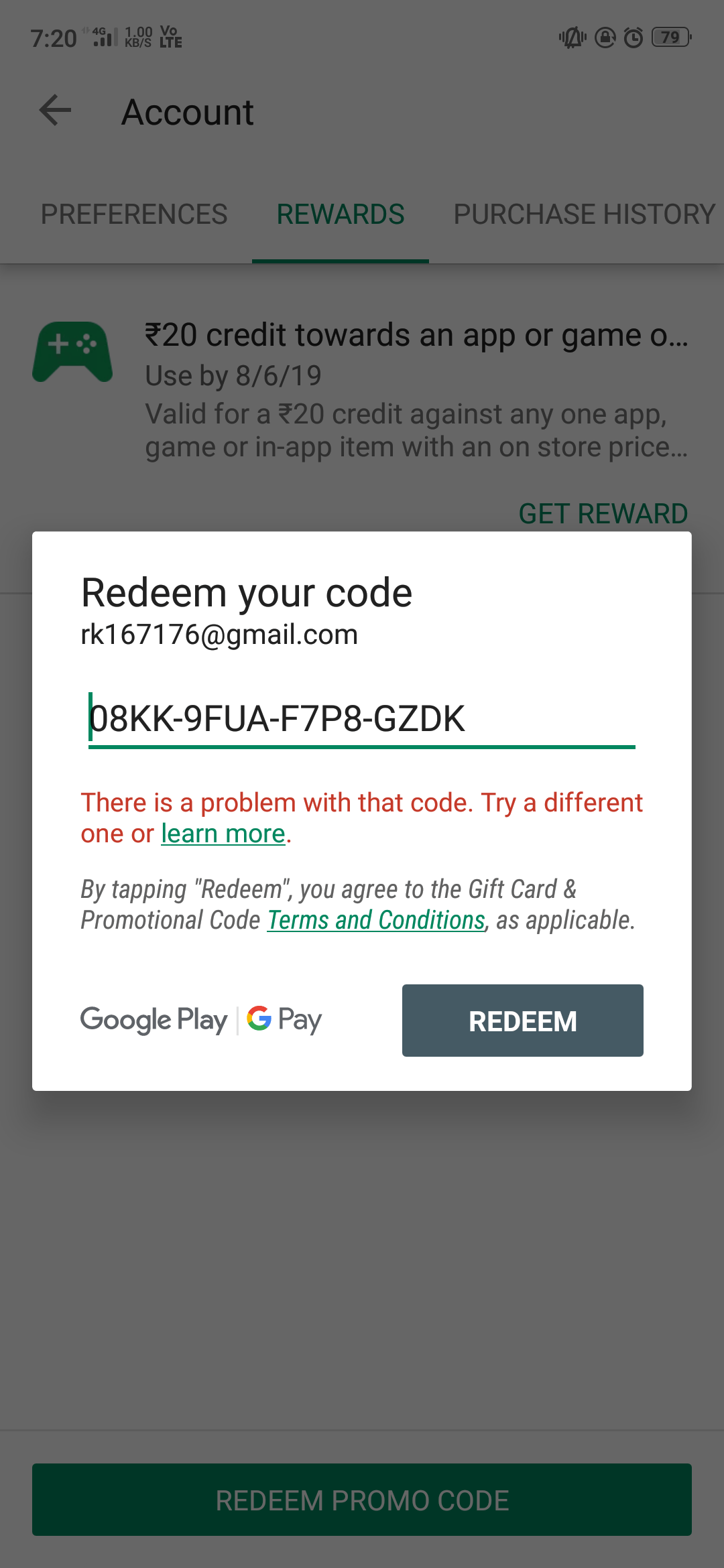Switch to the Preferences tab

(134, 214)
